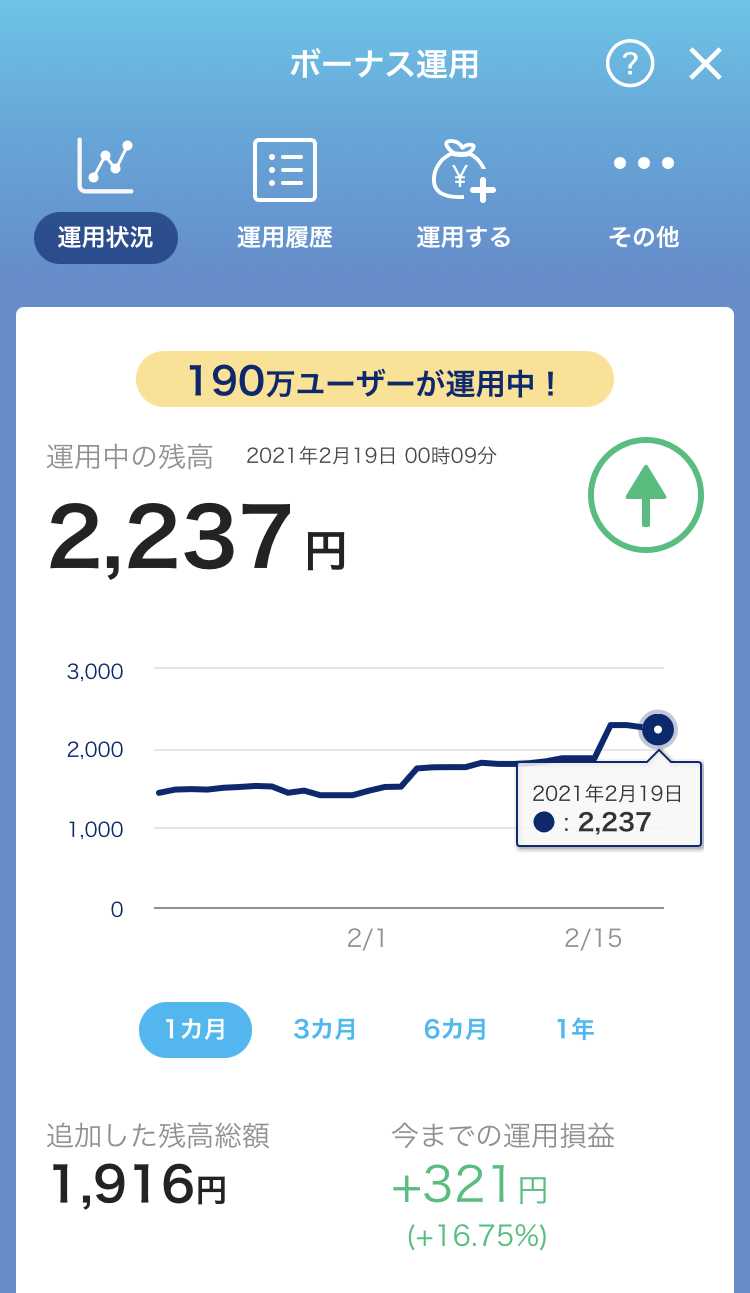Open the 運用履歴 history tab
Viewport: 750px width, 1293px height.
click(285, 200)
